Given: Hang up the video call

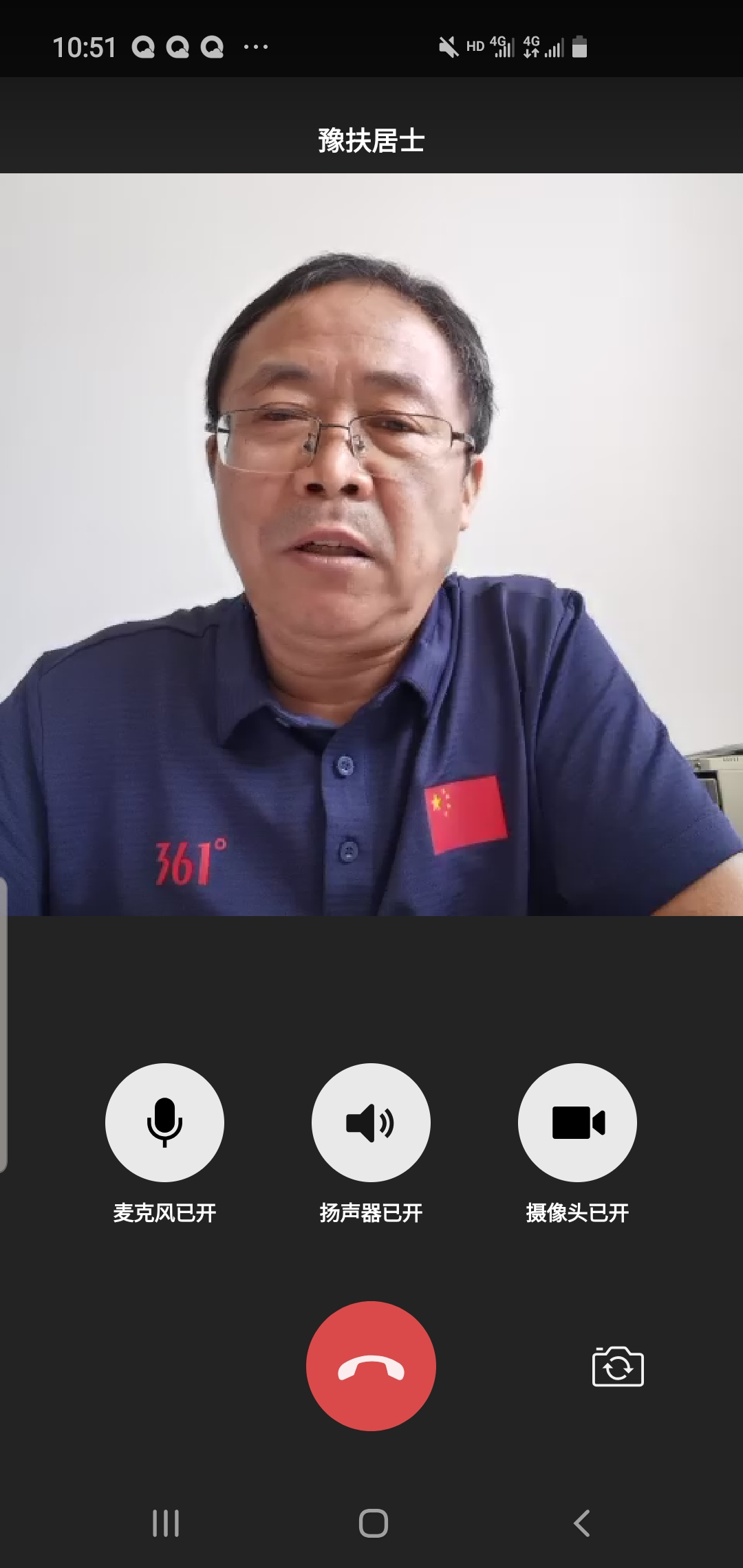Looking at the screenshot, I should click(371, 1366).
